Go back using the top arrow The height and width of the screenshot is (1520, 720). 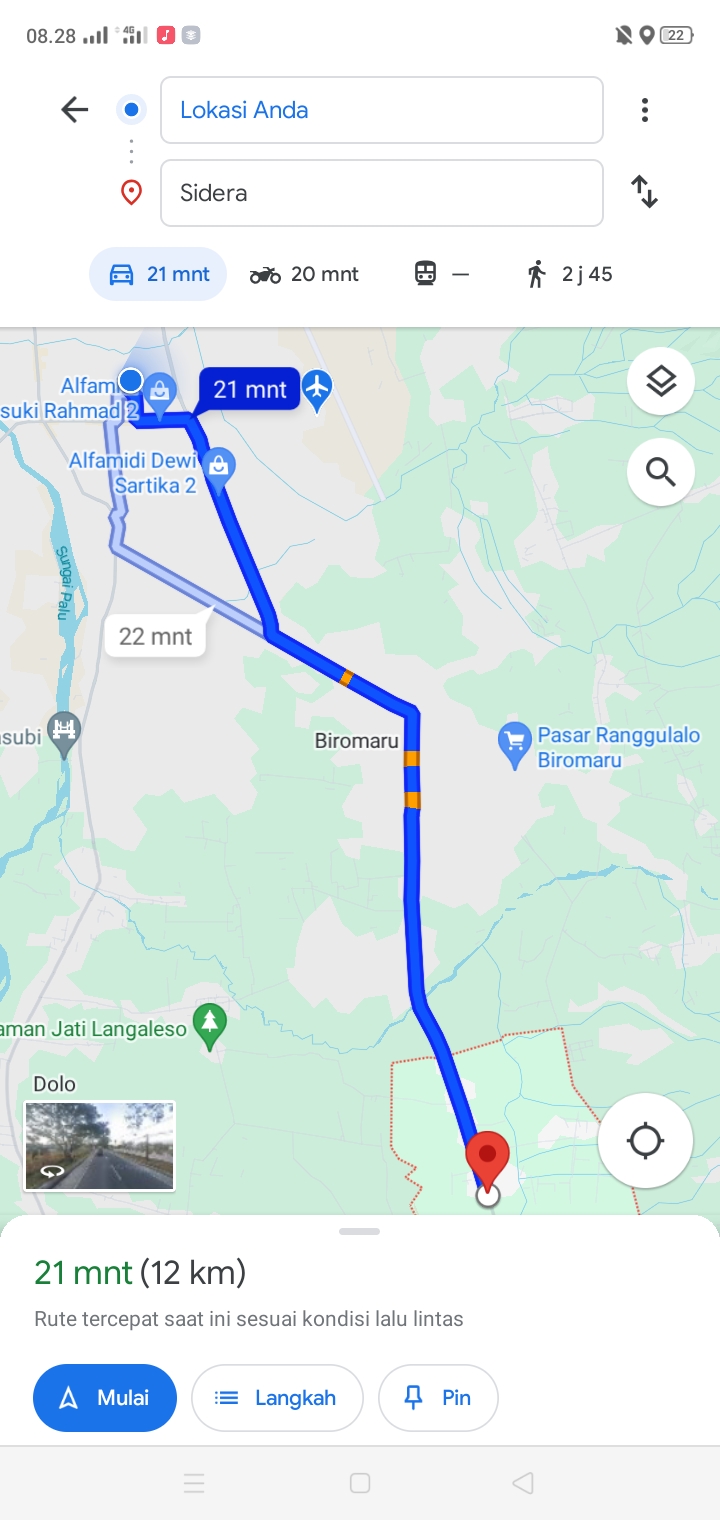coord(75,110)
